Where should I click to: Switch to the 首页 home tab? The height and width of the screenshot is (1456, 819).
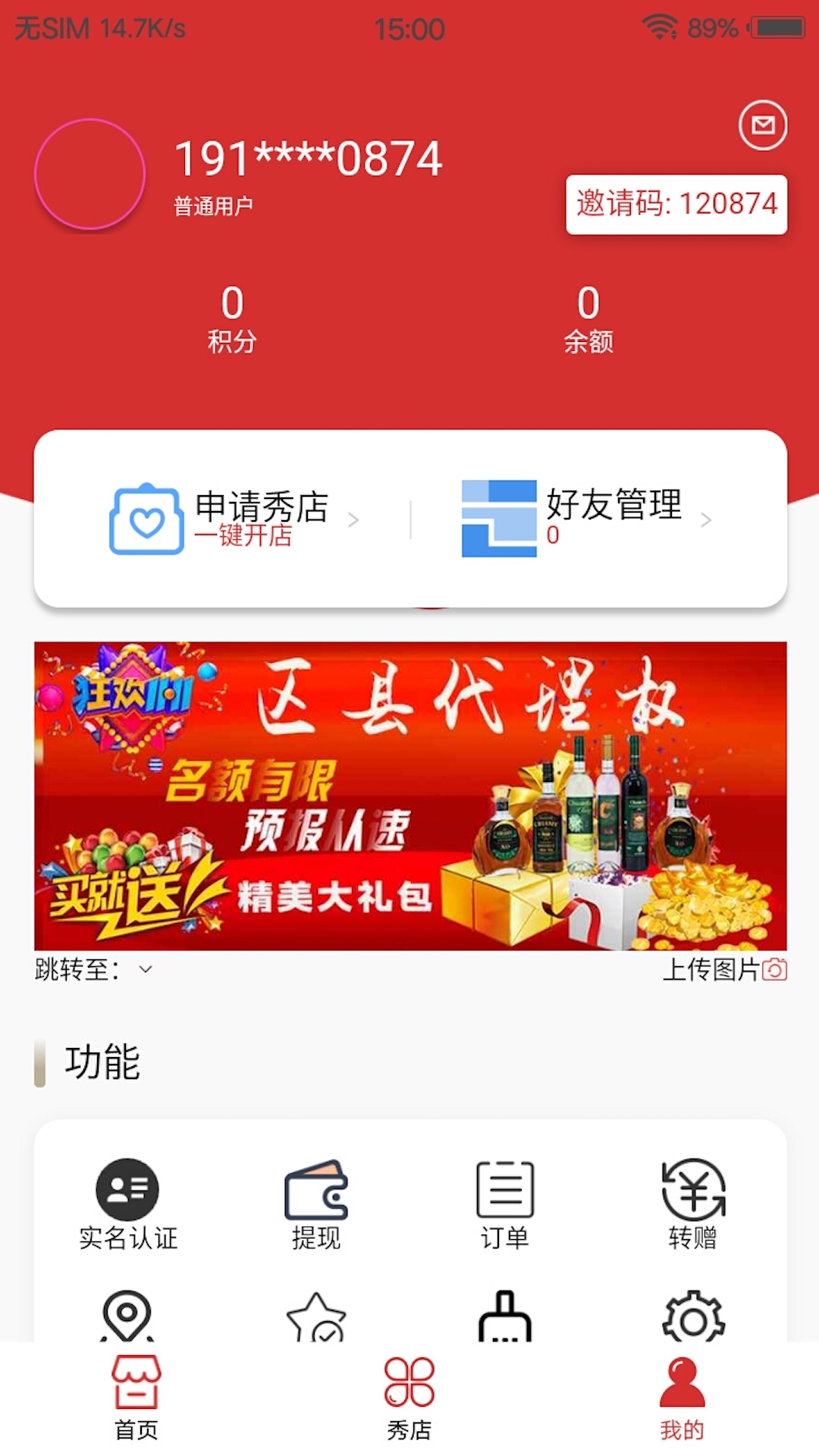(x=136, y=1398)
